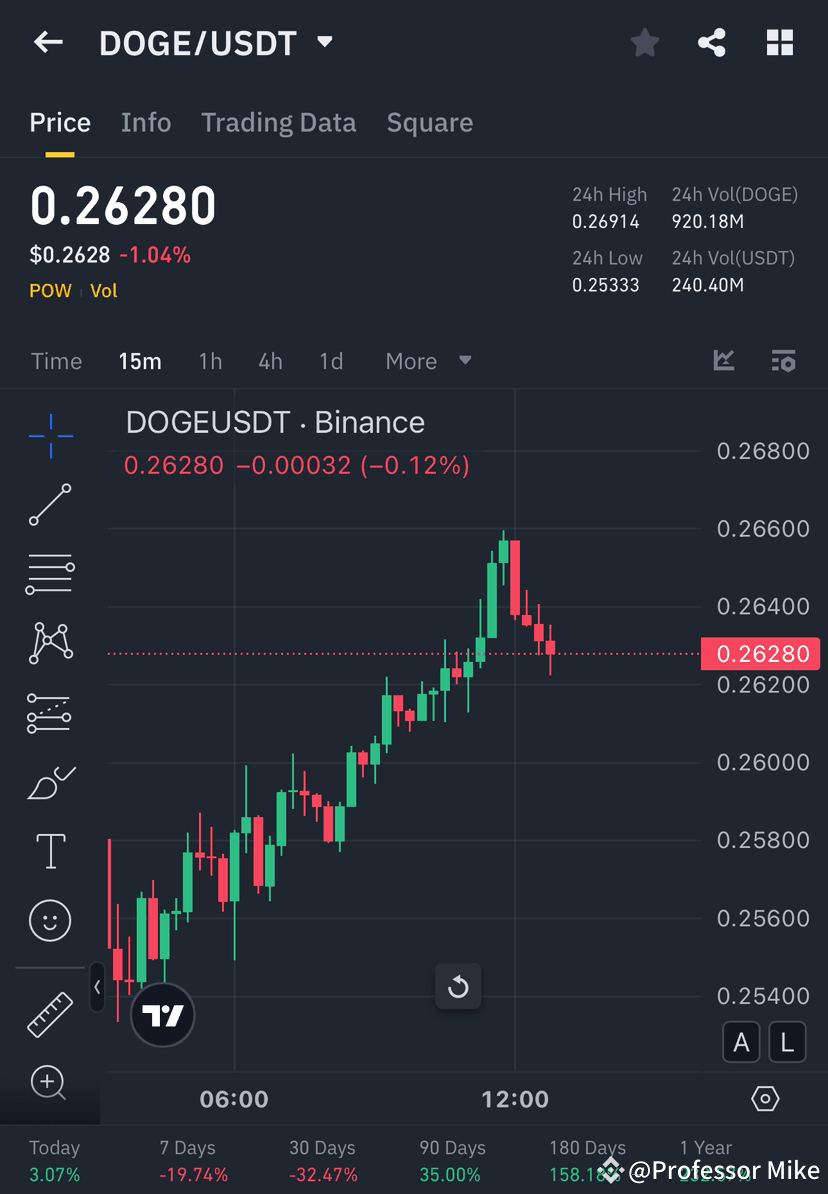Toggle logarithmic scale with the L button
828x1194 pixels.
coord(787,1042)
